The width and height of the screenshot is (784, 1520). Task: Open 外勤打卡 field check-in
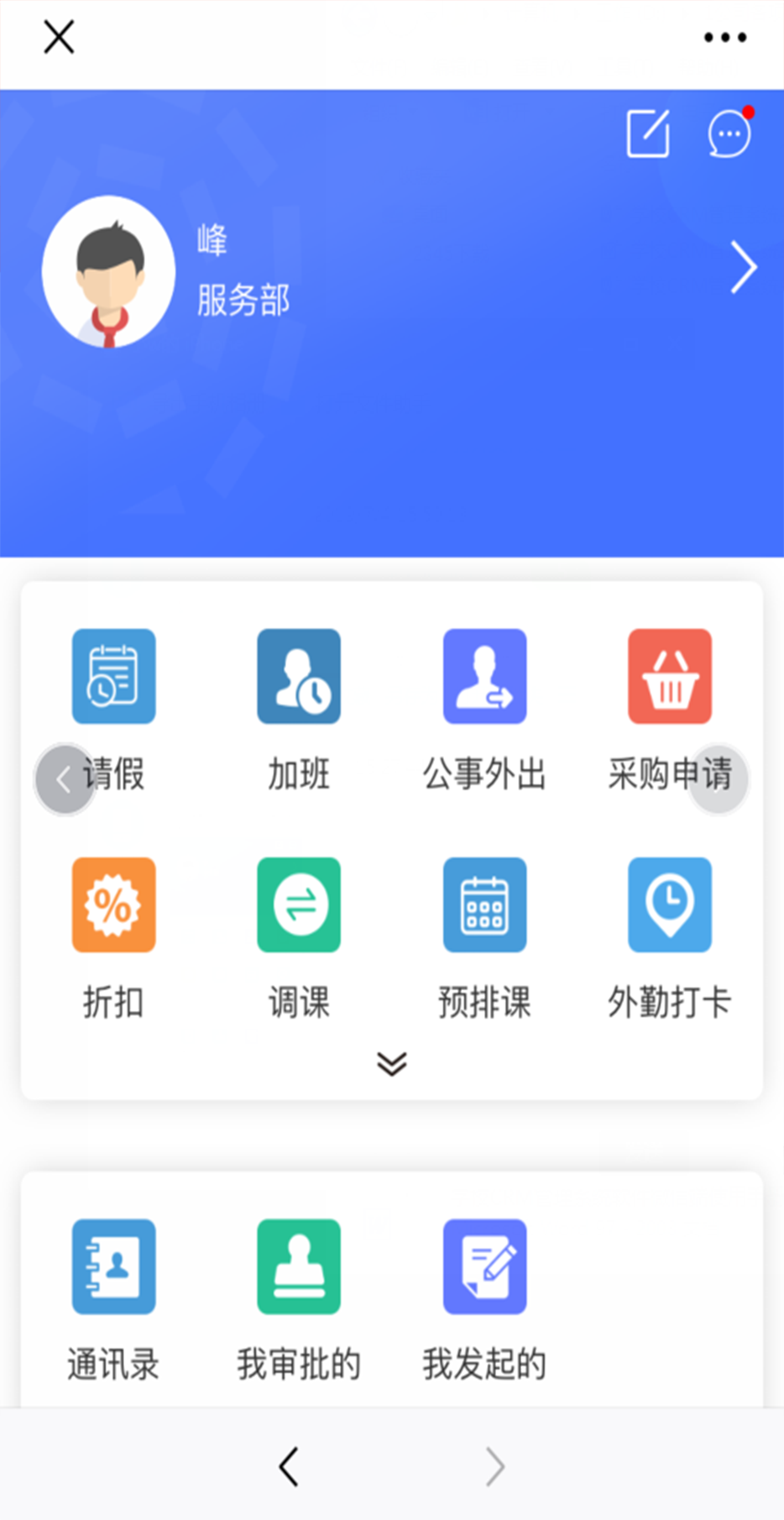pyautogui.click(x=669, y=905)
